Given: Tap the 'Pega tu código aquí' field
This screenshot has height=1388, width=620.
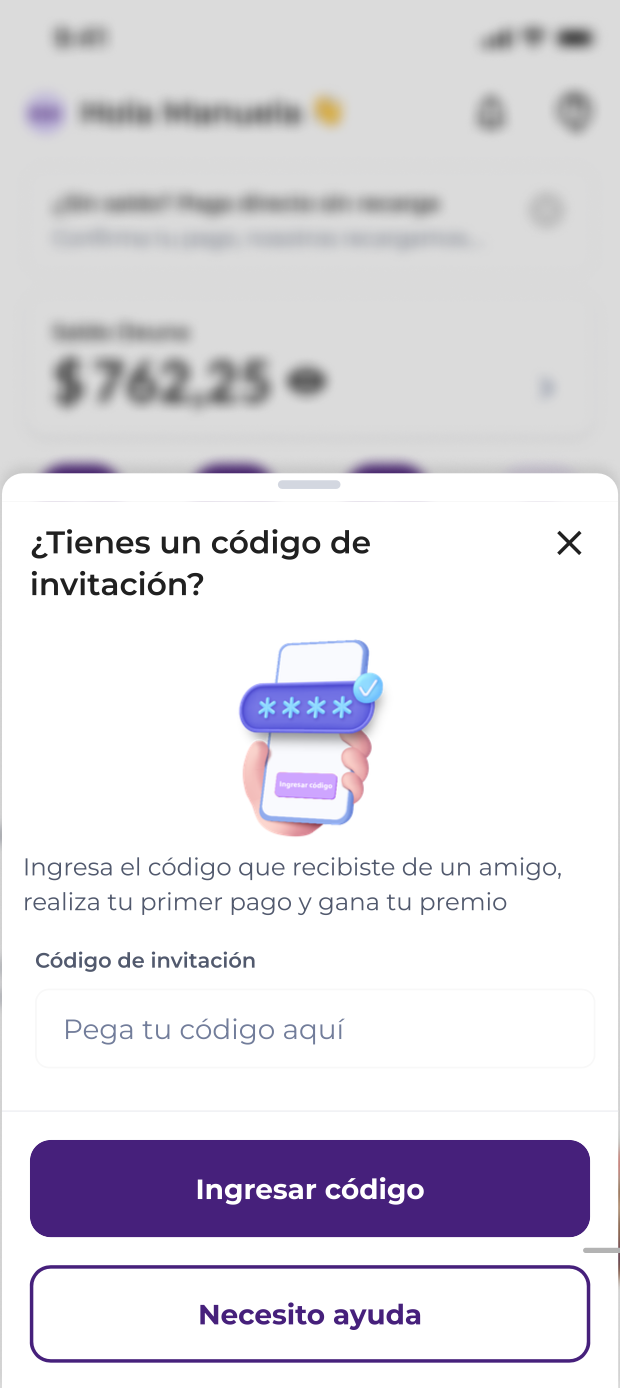Looking at the screenshot, I should coord(314,1029).
